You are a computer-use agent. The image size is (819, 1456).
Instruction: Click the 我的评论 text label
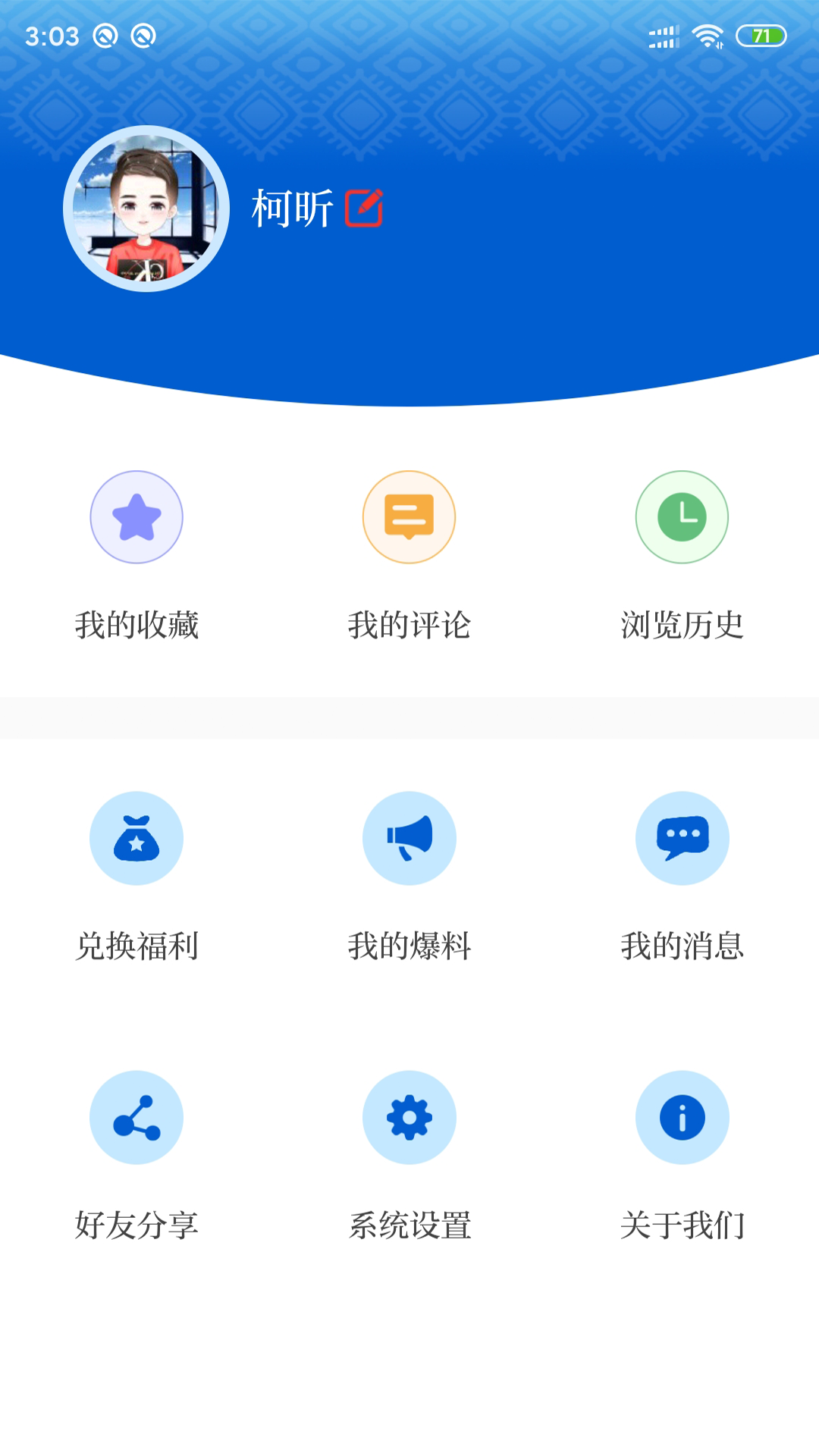(409, 626)
